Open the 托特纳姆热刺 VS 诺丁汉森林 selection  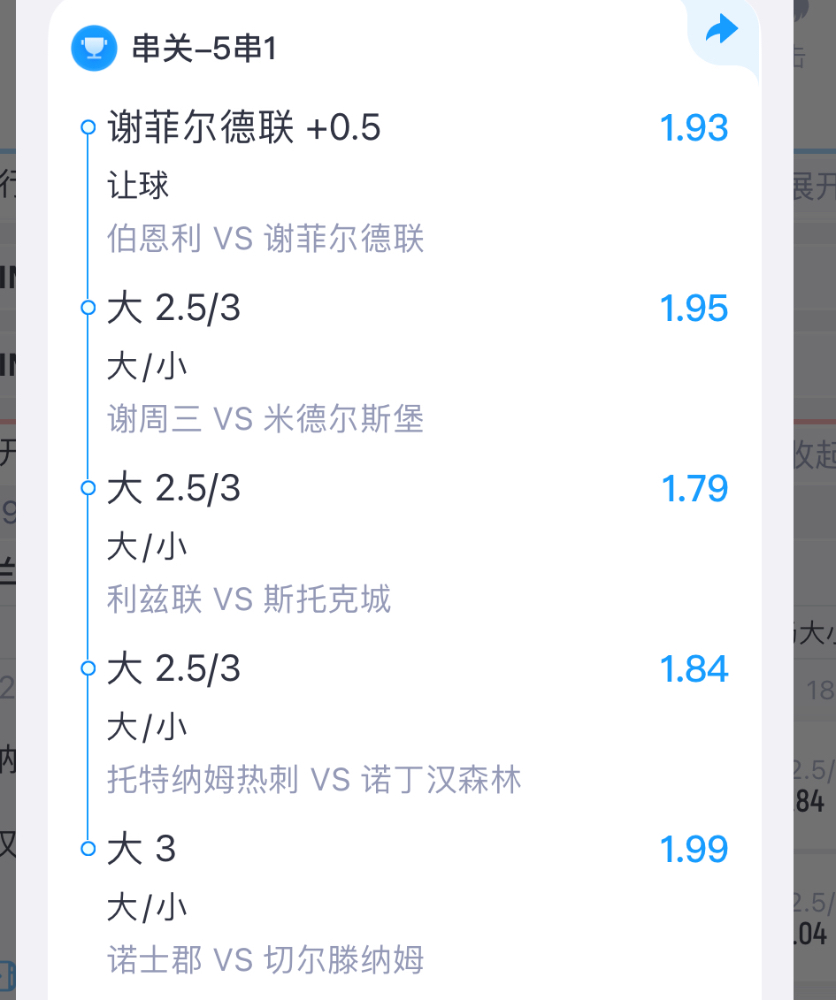coord(404,724)
